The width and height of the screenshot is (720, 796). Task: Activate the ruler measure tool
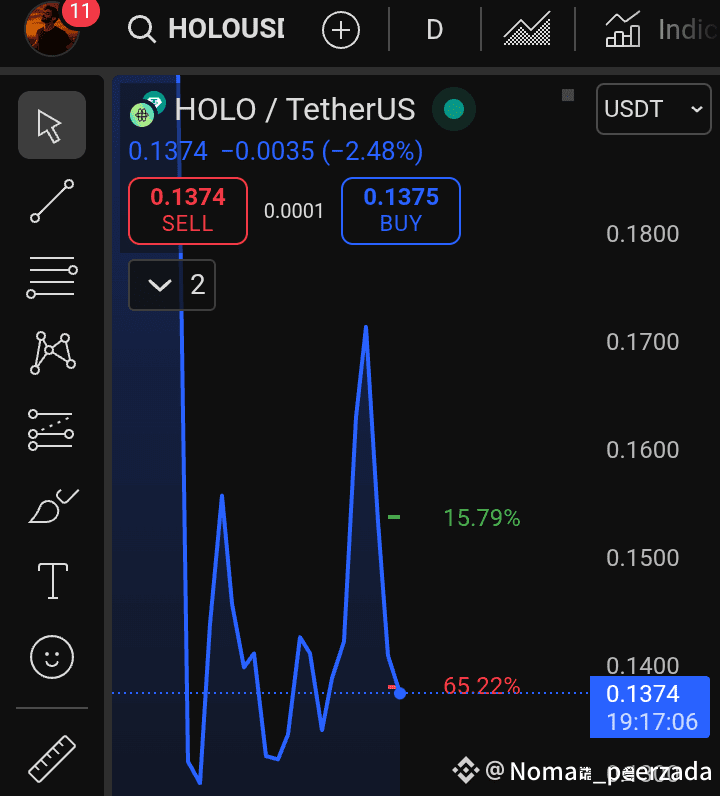pyautogui.click(x=51, y=759)
